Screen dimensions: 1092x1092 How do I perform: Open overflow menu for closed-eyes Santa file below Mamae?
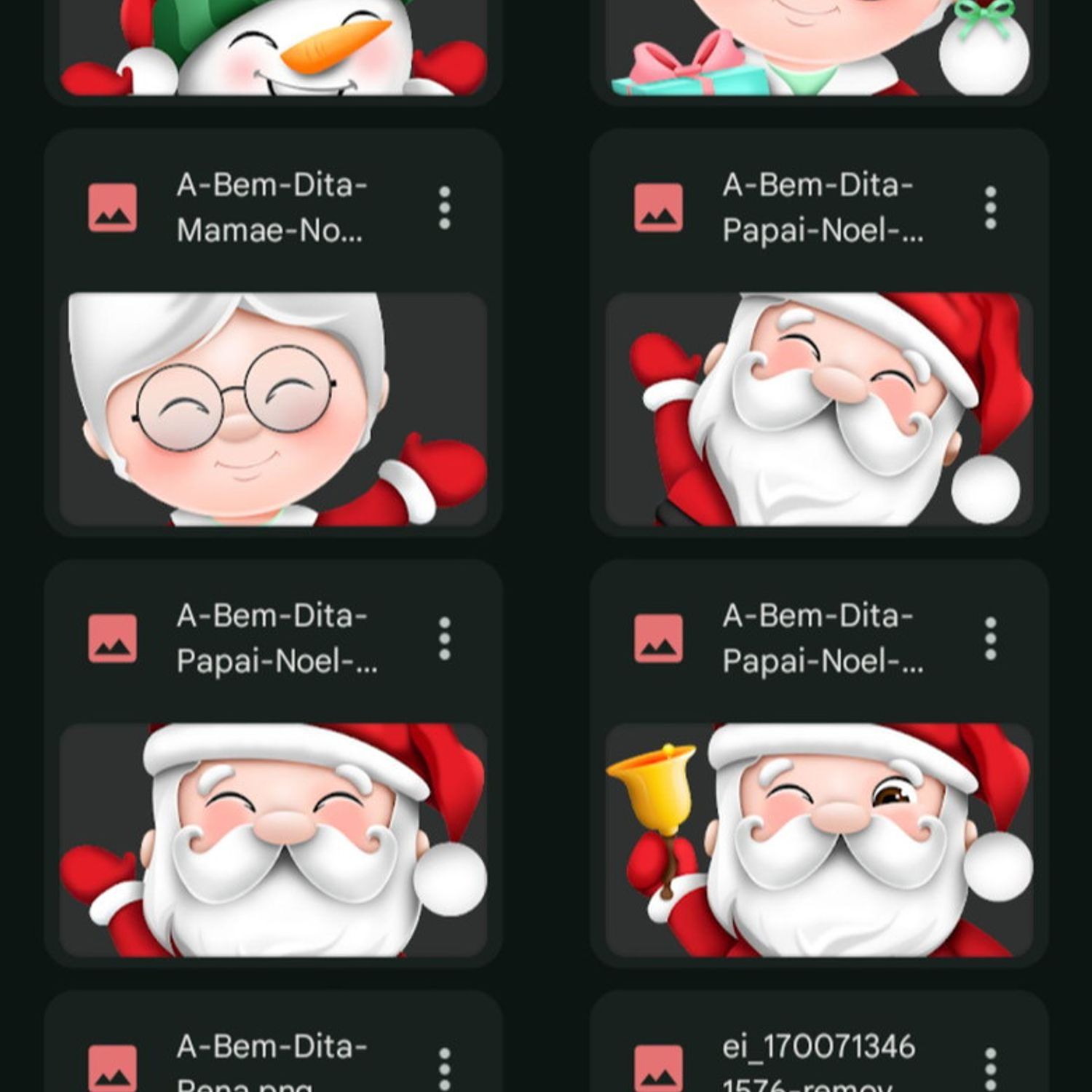[445, 639]
